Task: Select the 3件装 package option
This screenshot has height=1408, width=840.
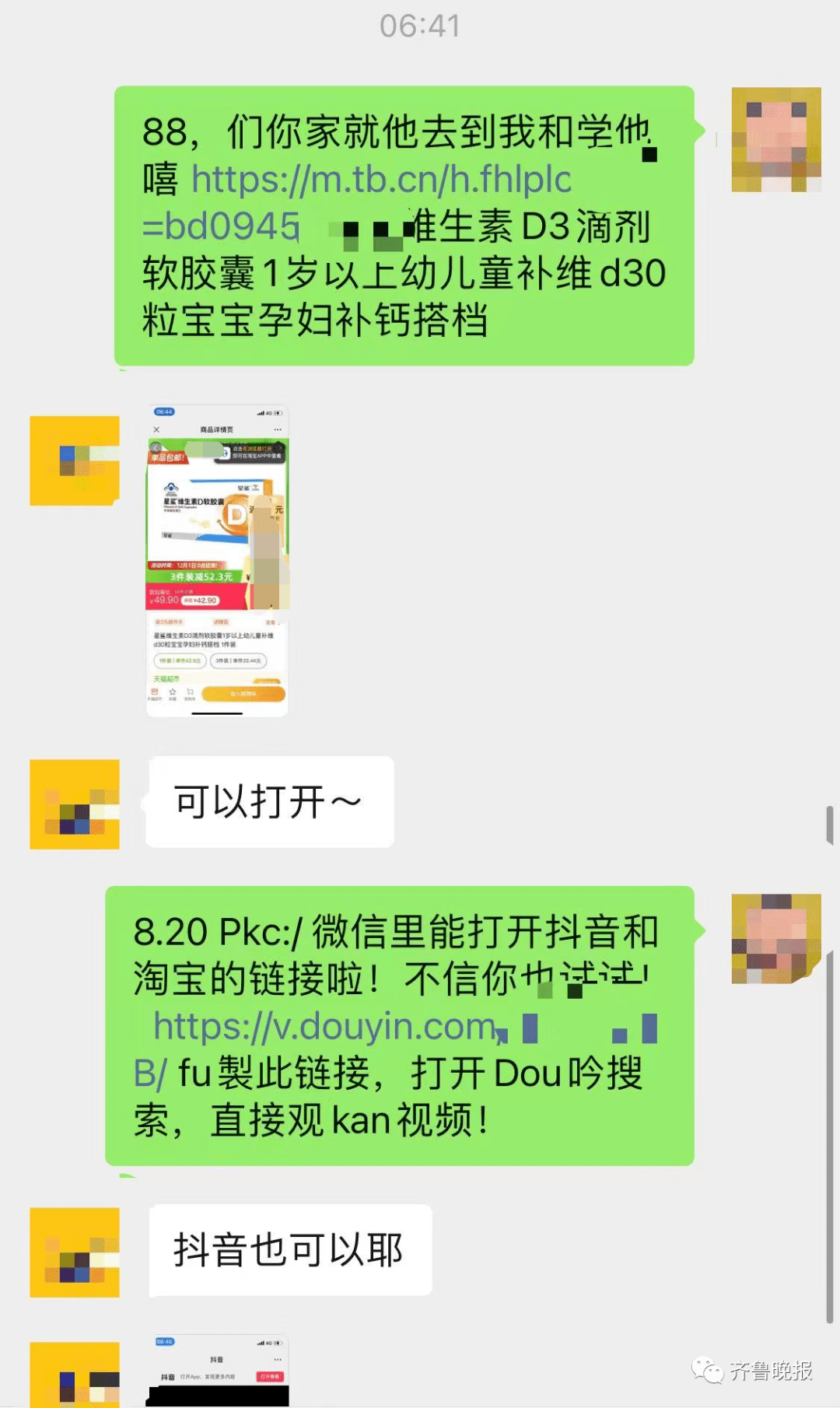Action: pos(237,661)
